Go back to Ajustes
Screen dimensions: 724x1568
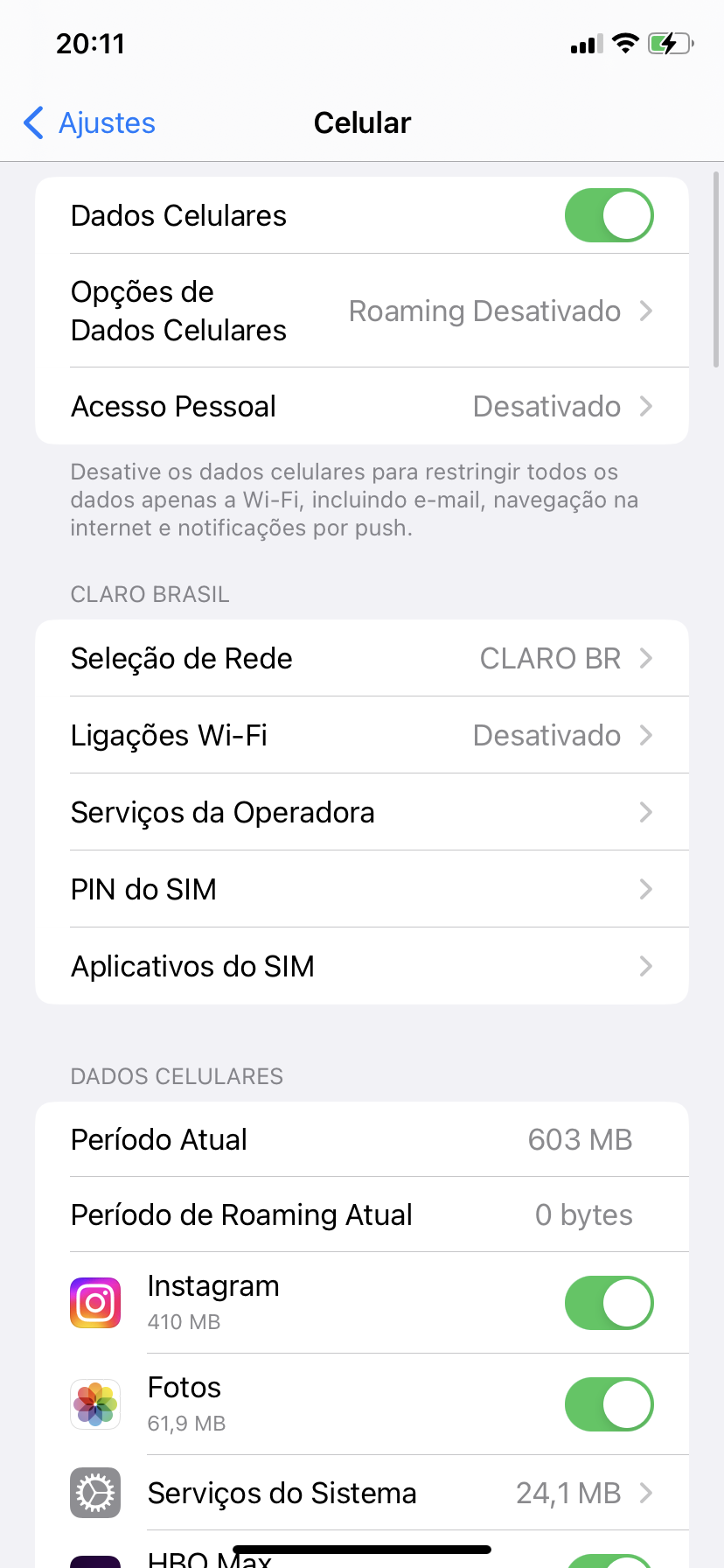89,123
